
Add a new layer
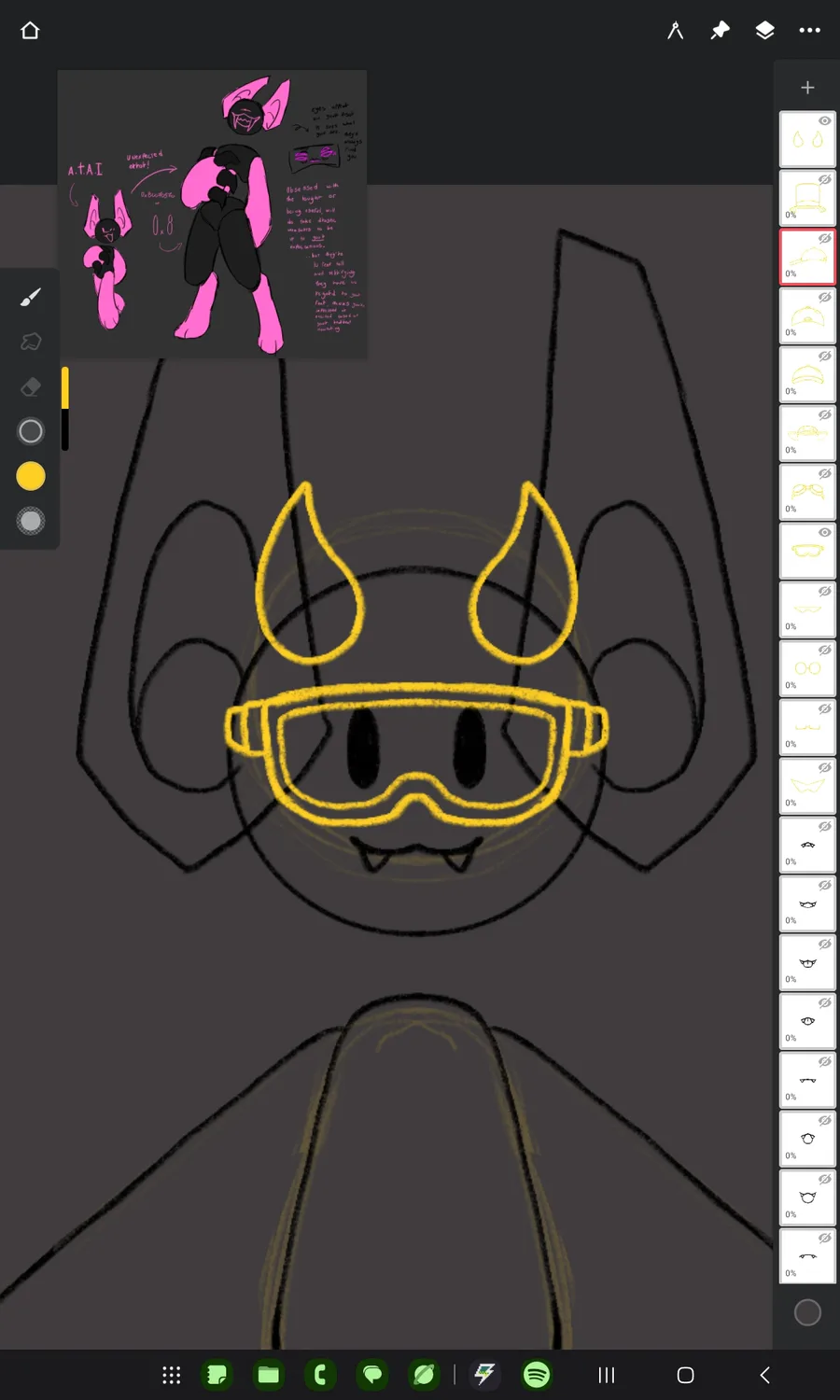coord(807,88)
